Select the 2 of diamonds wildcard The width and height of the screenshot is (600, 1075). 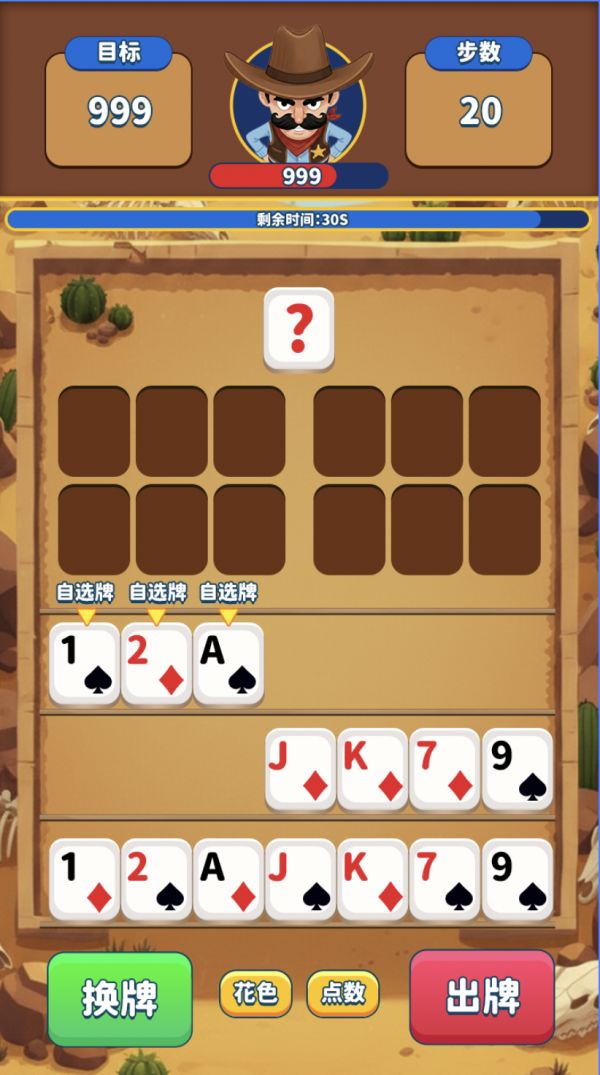pyautogui.click(x=157, y=663)
